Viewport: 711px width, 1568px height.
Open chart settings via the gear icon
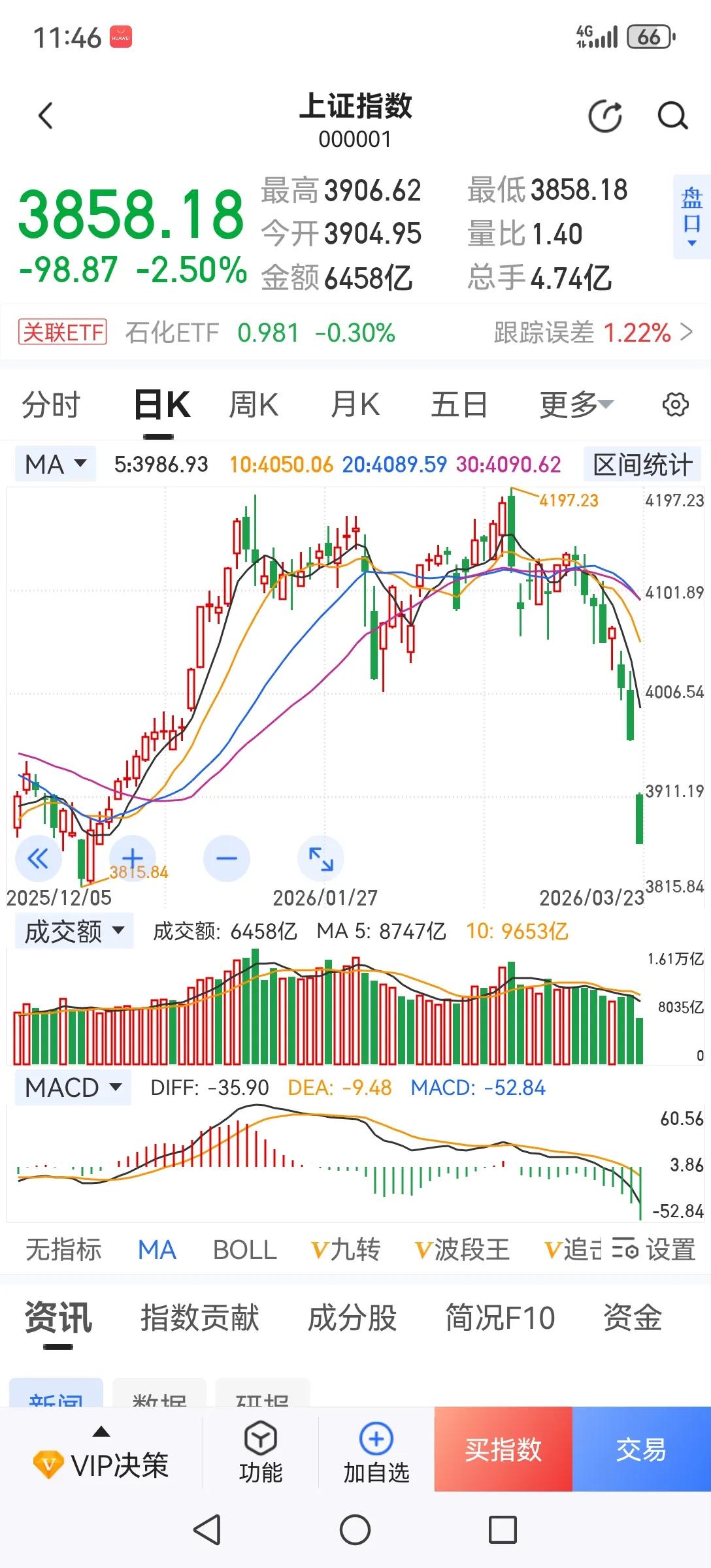tap(676, 404)
